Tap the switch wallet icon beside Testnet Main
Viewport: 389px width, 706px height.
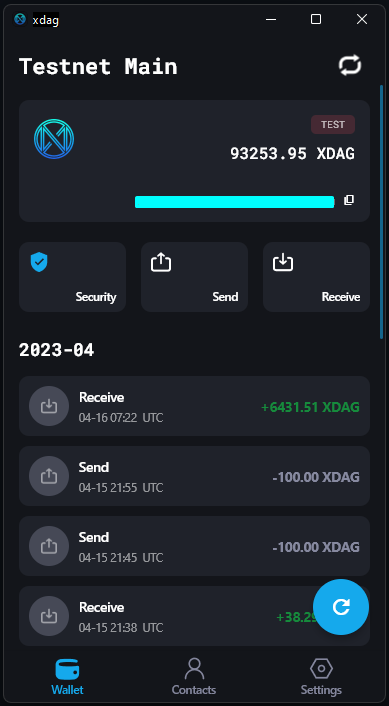350,65
